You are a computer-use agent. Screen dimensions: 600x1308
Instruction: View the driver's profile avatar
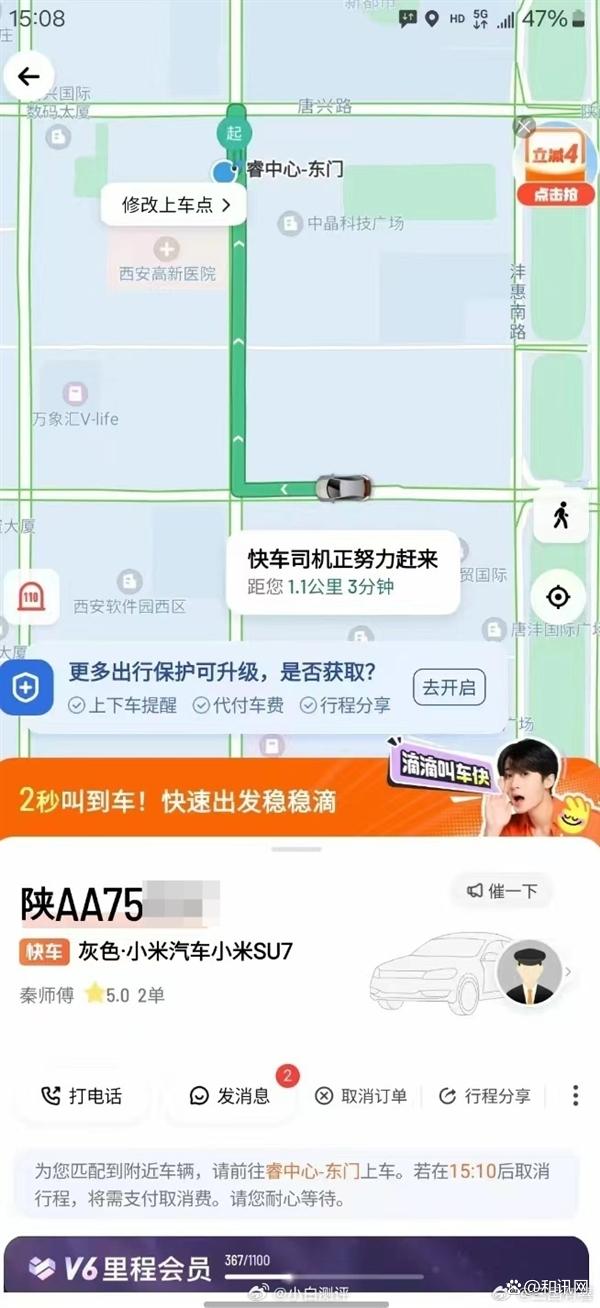click(527, 970)
